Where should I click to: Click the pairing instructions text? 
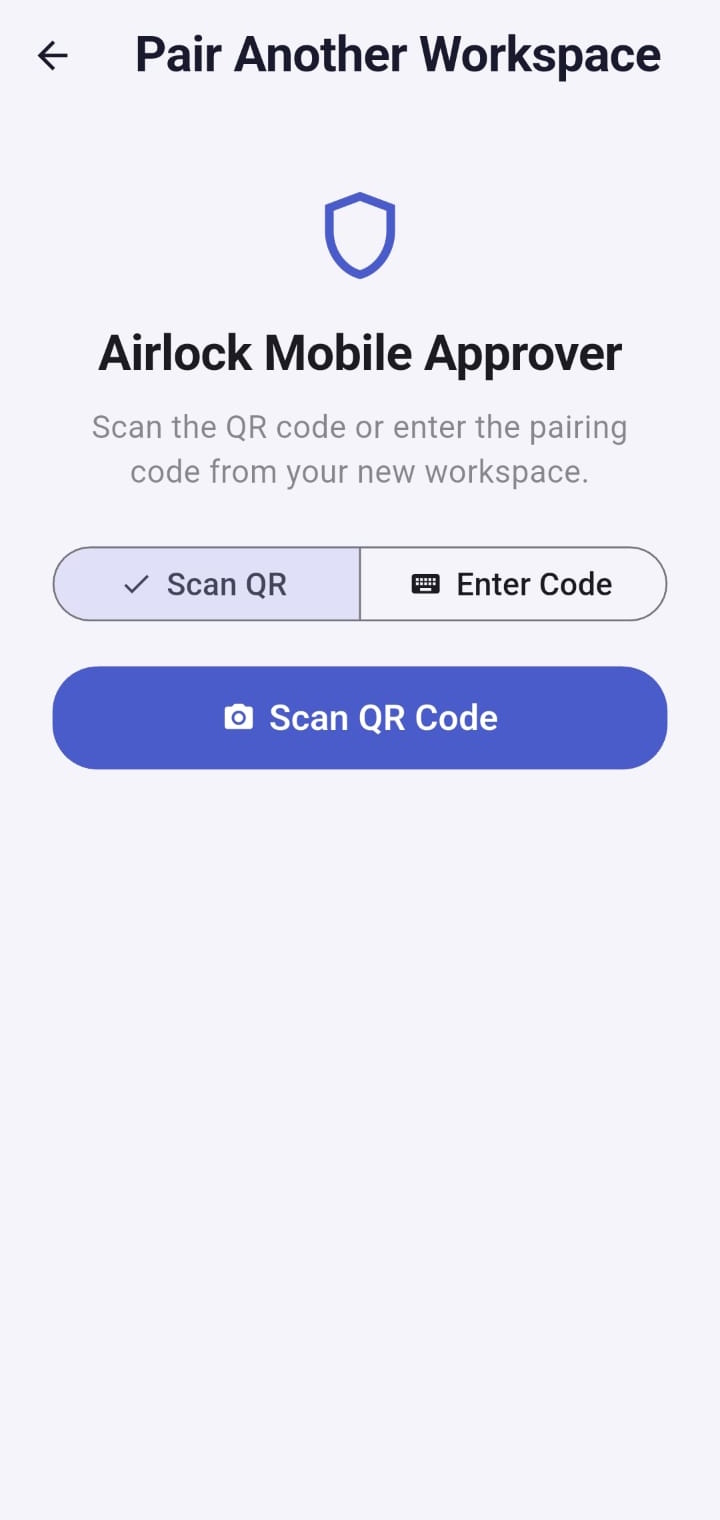tap(360, 448)
